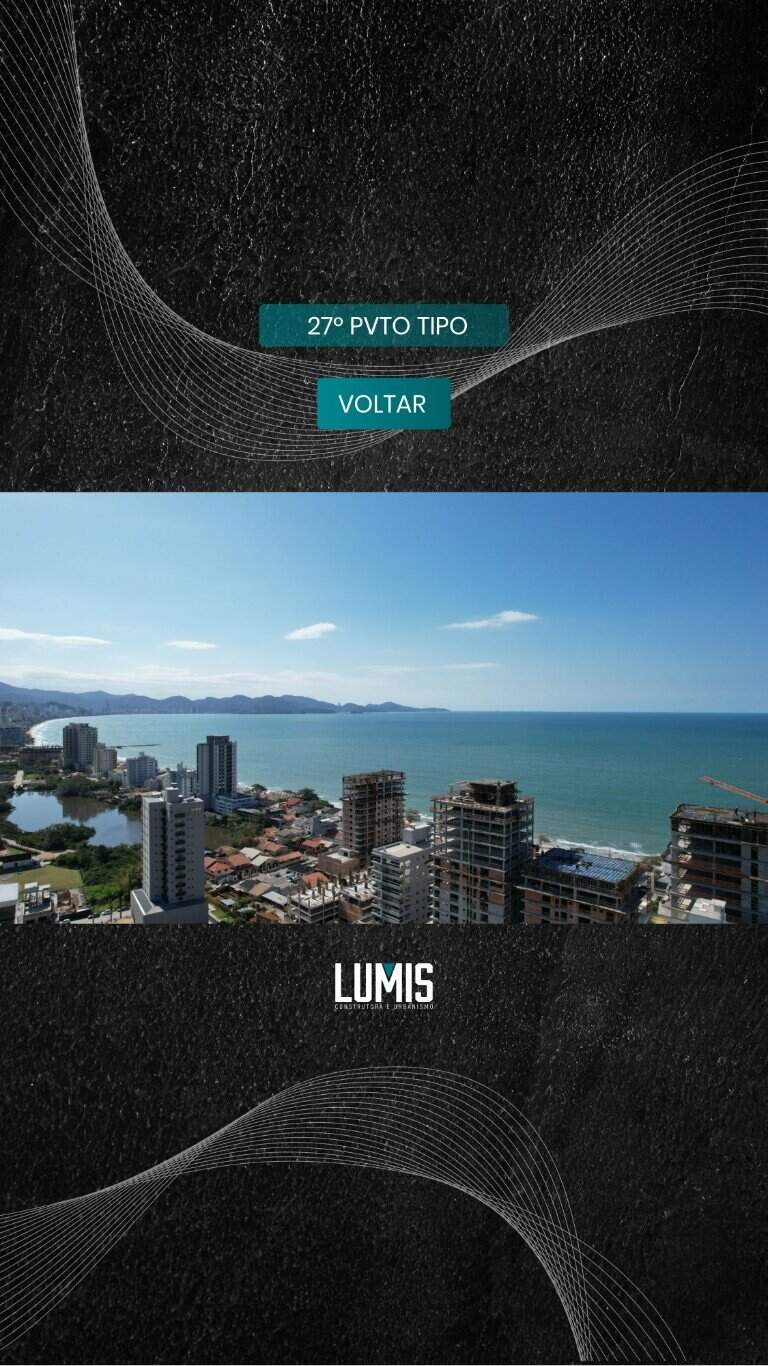
Task: Tap the VOLTAR button to go back
Action: (x=384, y=404)
